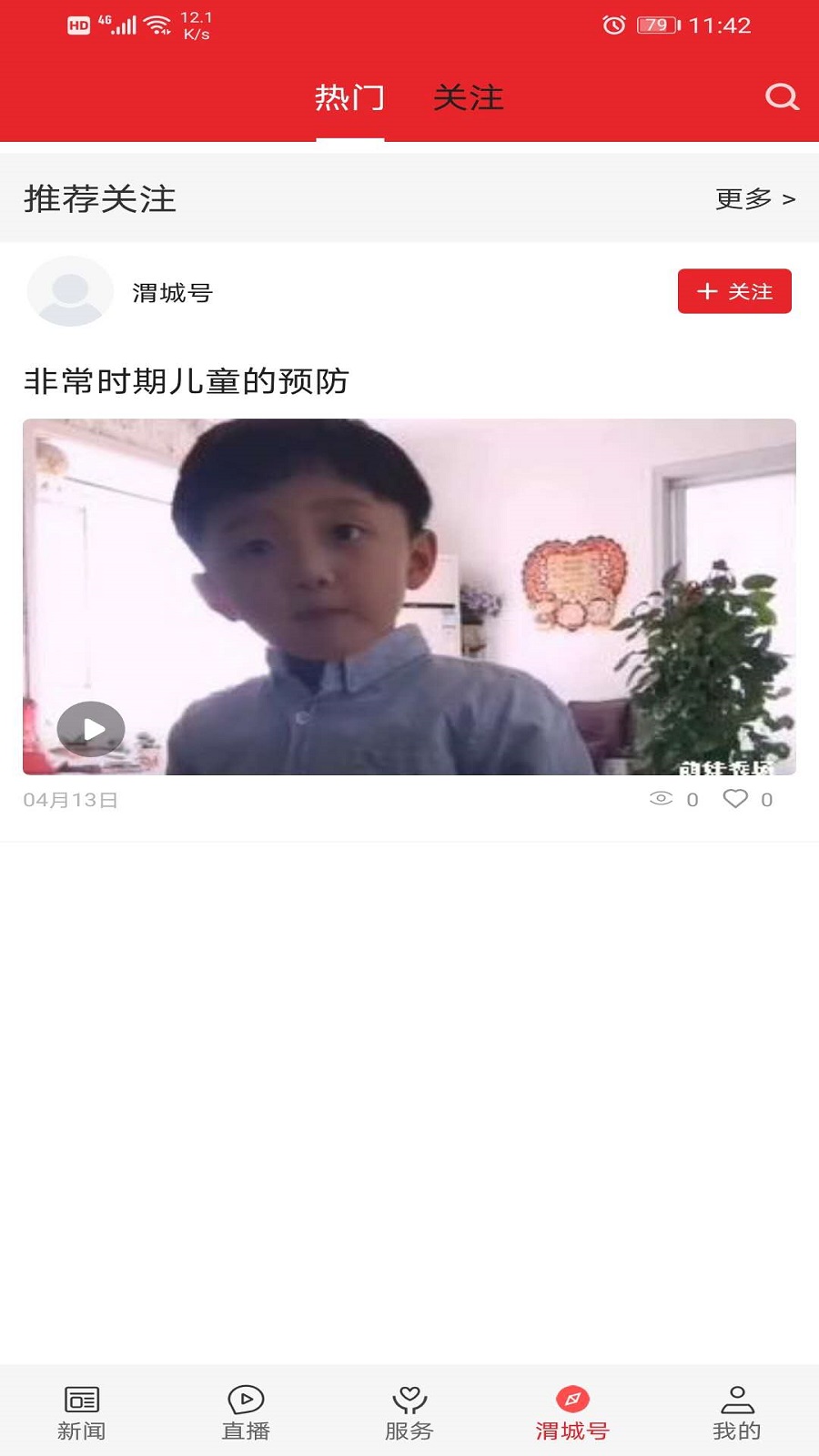This screenshot has width=819, height=1456.
Task: Switch to the 关注 top tab
Action: [x=468, y=97]
